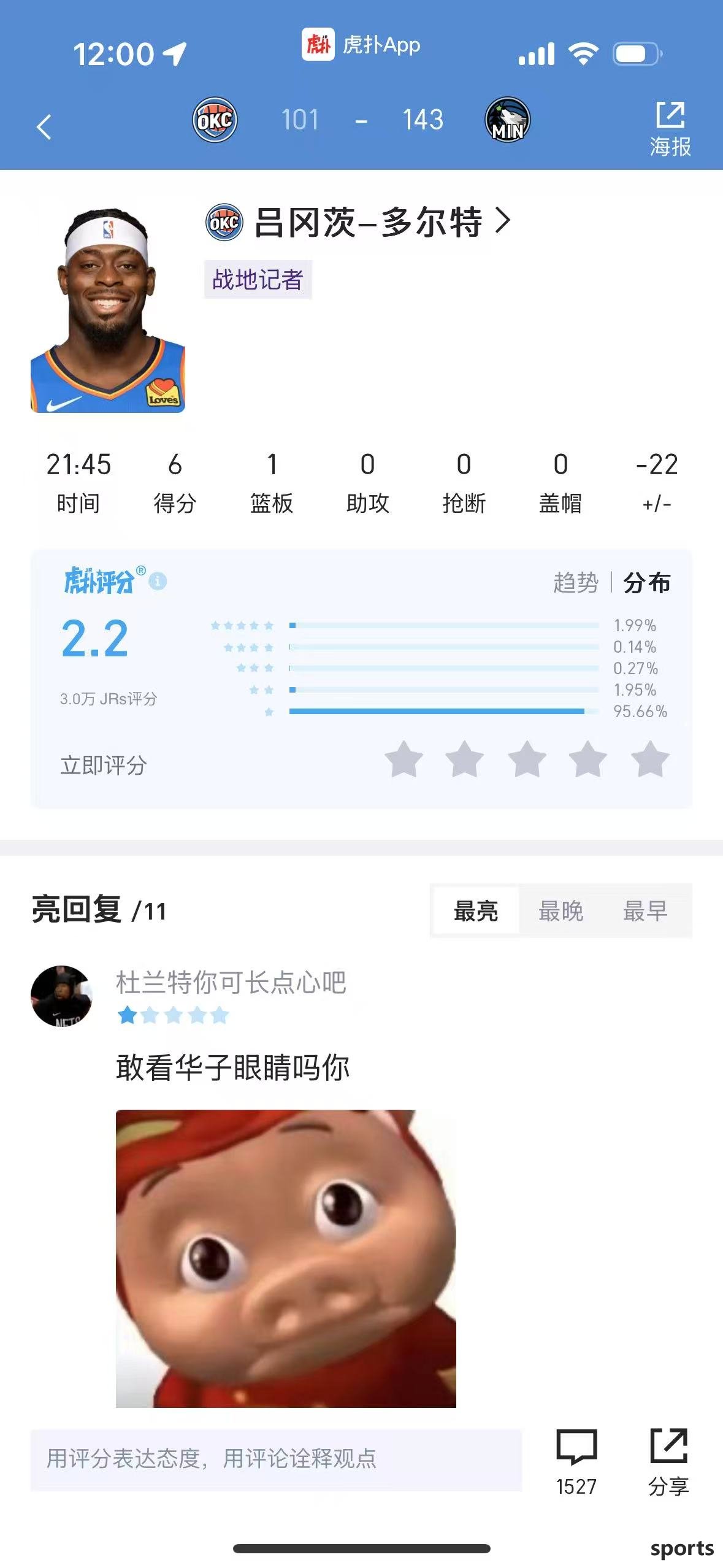Give a one-star rating

point(404,759)
